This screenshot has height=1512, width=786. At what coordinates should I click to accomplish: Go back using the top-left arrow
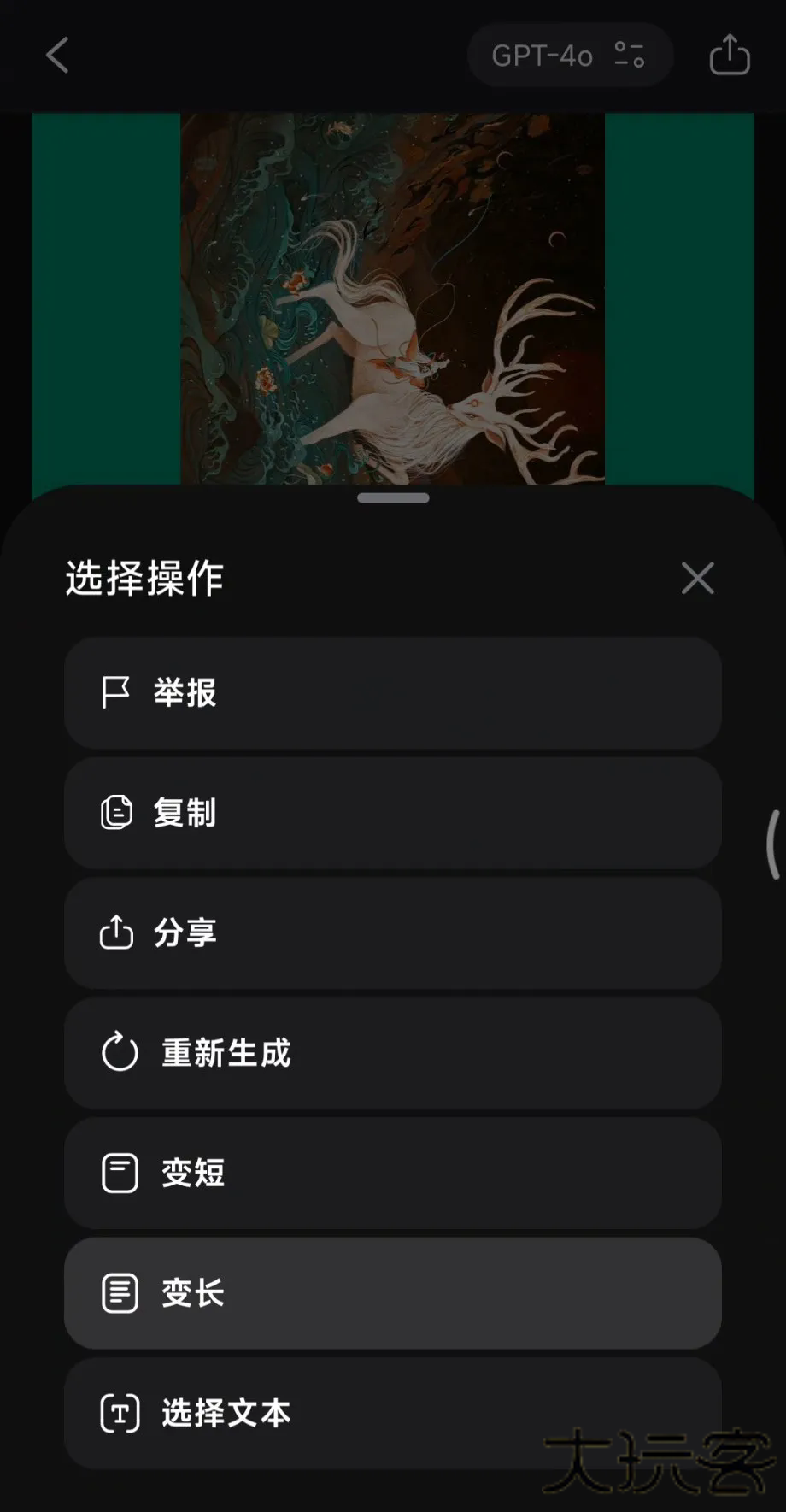pos(57,56)
